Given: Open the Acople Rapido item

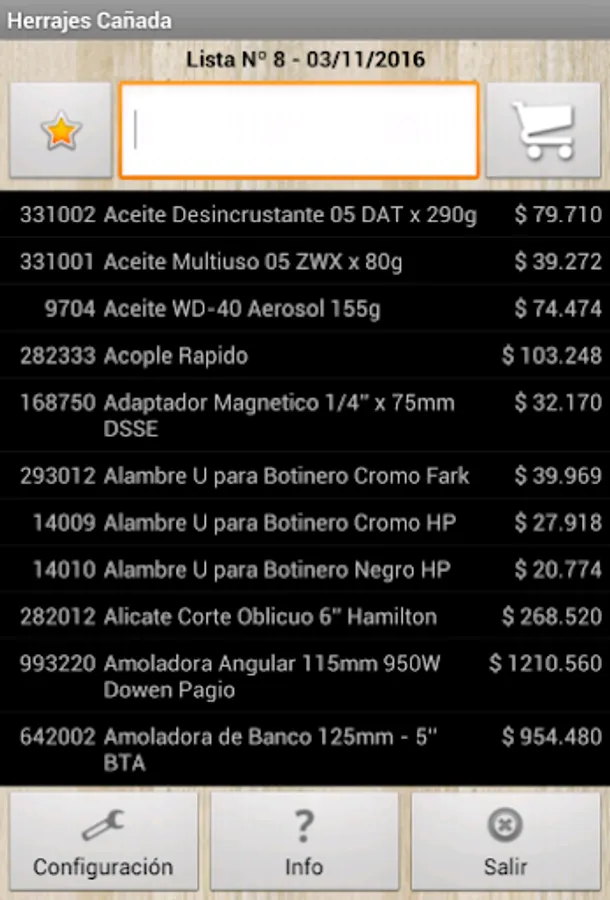Looking at the screenshot, I should point(305,356).
